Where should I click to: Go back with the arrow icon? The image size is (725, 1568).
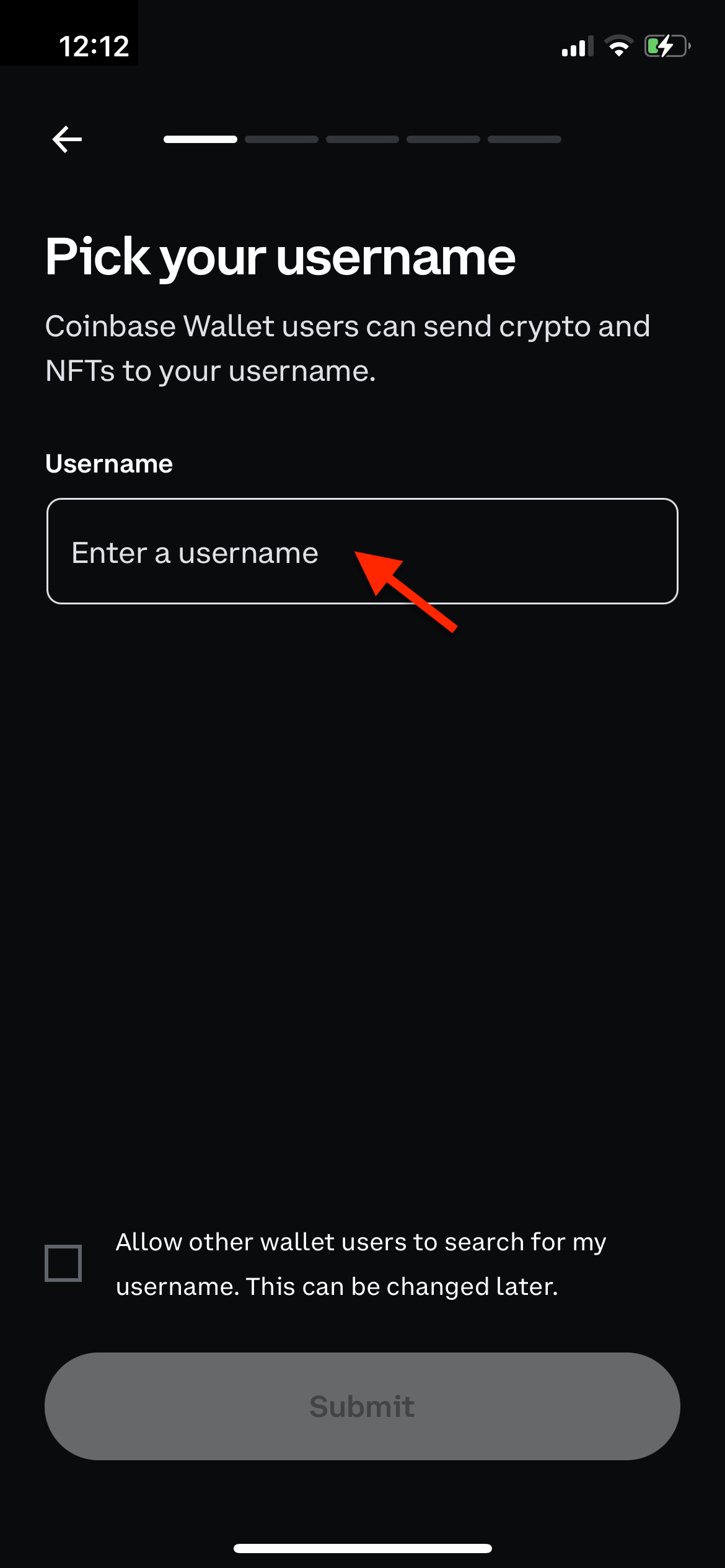click(x=67, y=139)
